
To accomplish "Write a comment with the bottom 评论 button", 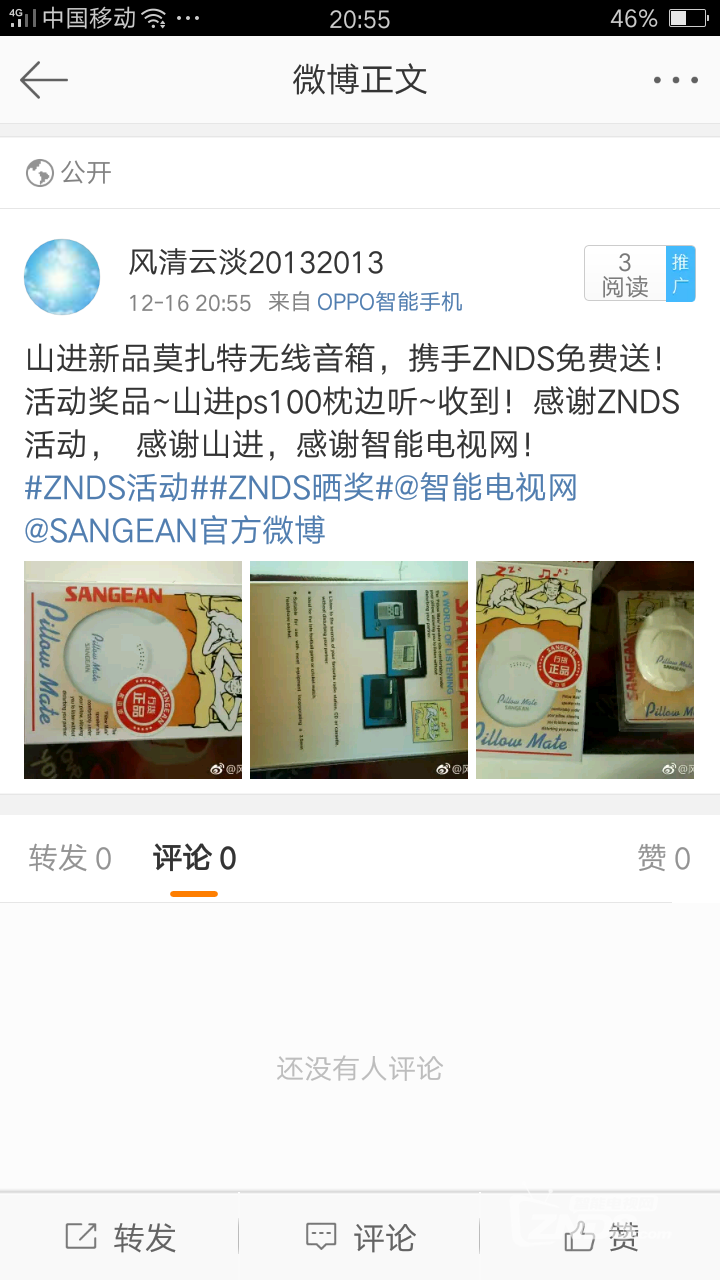I will click(359, 1237).
